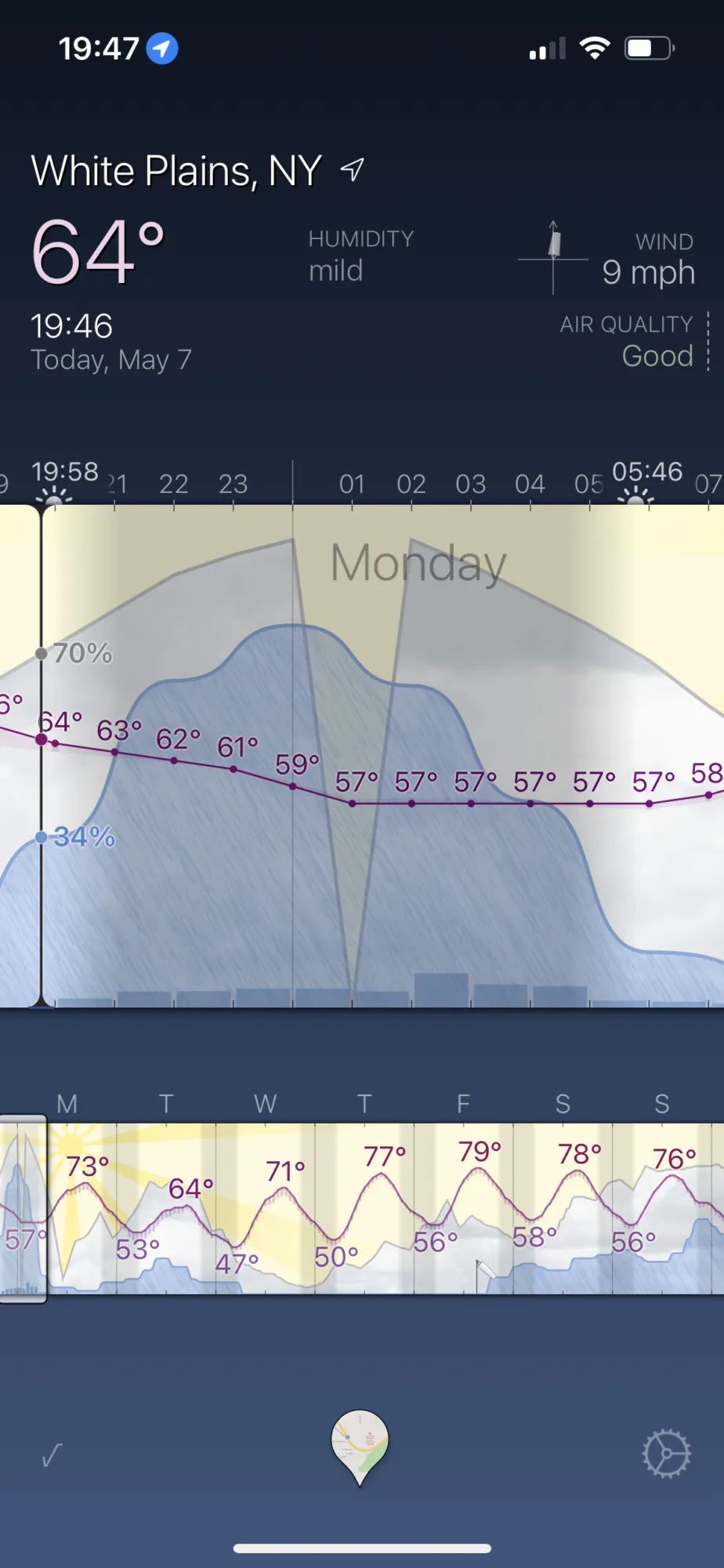Tap the checkmark icon at the bottom

(x=52, y=1455)
